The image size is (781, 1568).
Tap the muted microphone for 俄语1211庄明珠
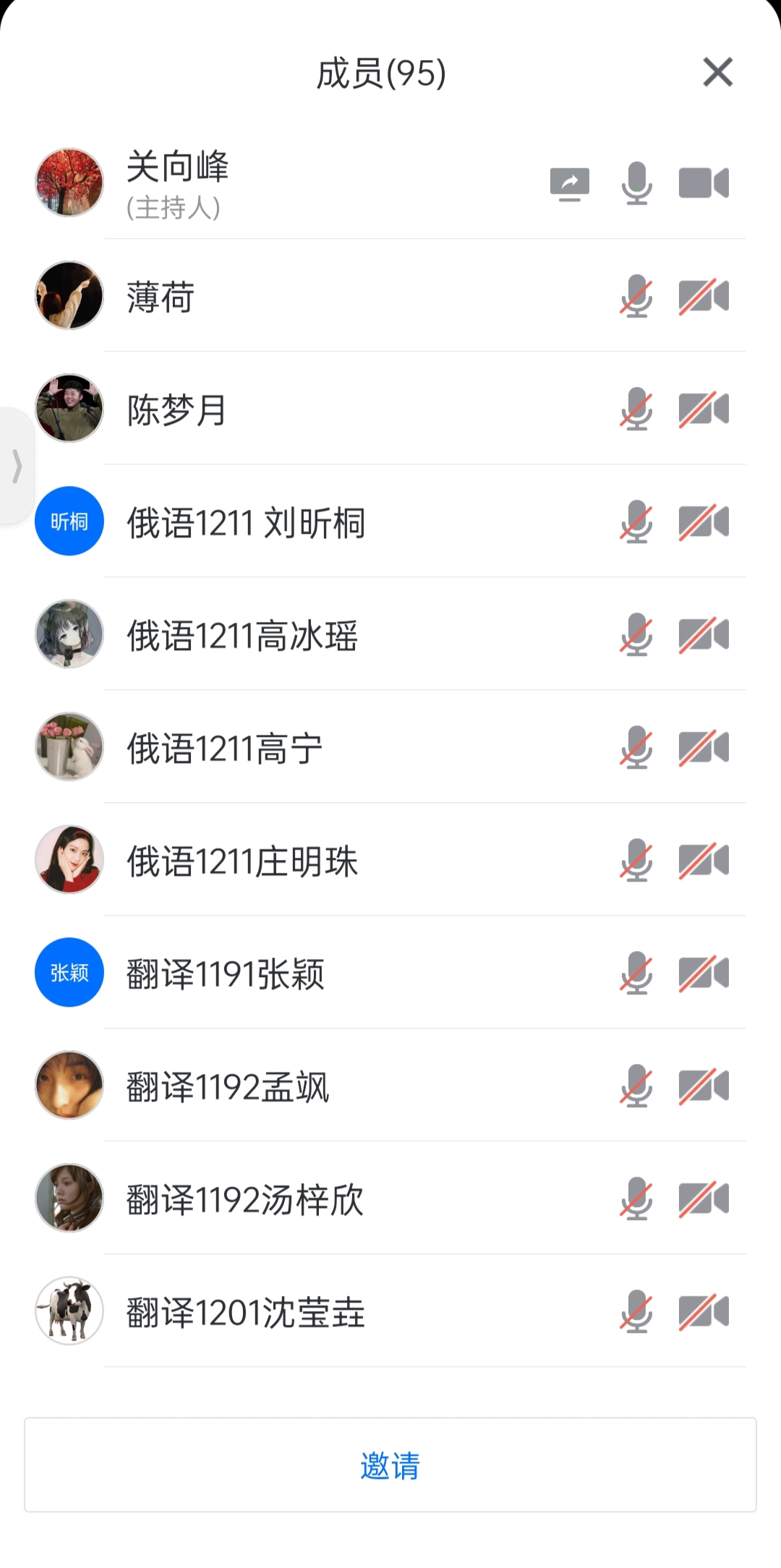point(636,861)
